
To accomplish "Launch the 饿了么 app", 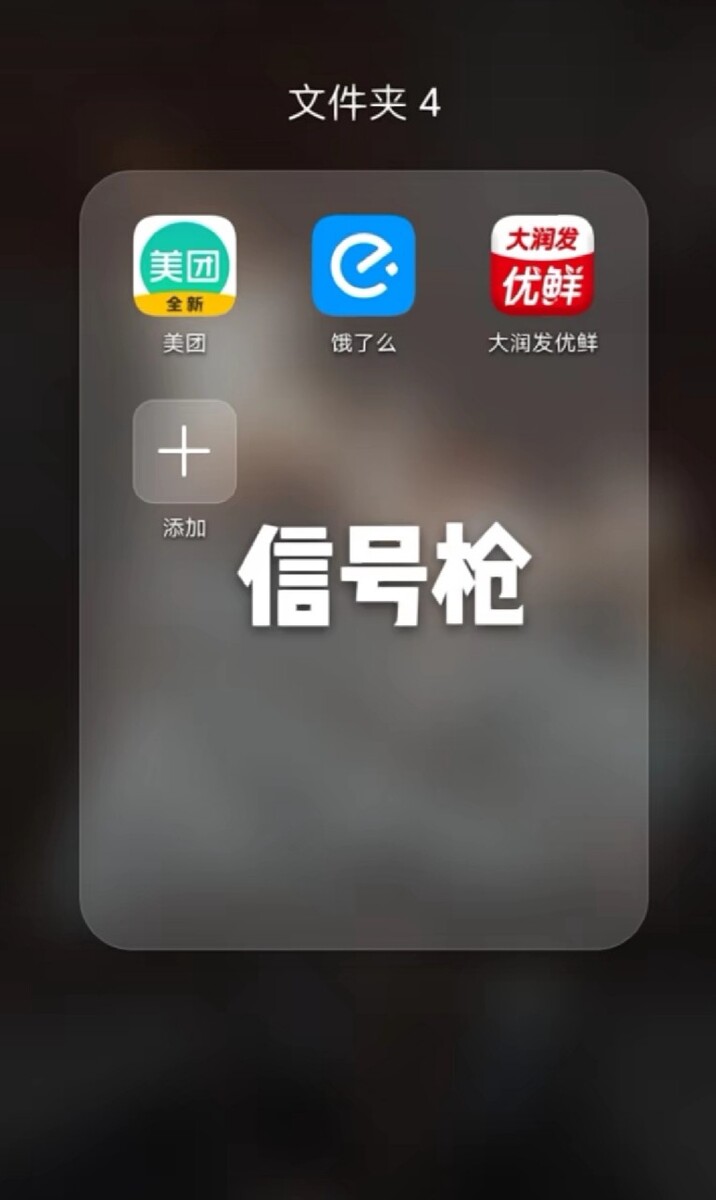I will [363, 266].
